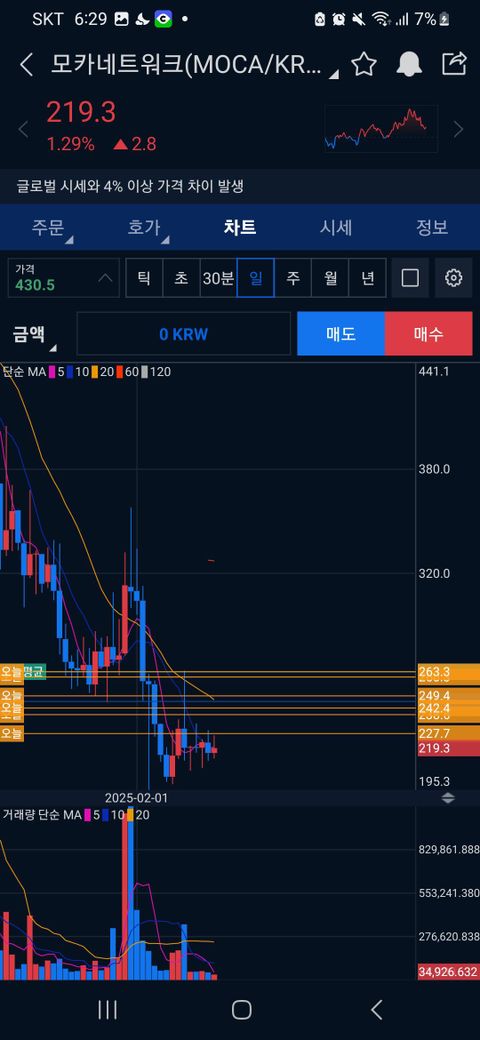Screen dimensions: 480x1040
Task: Tap the 매도 sell button
Action: pyautogui.click(x=341, y=334)
